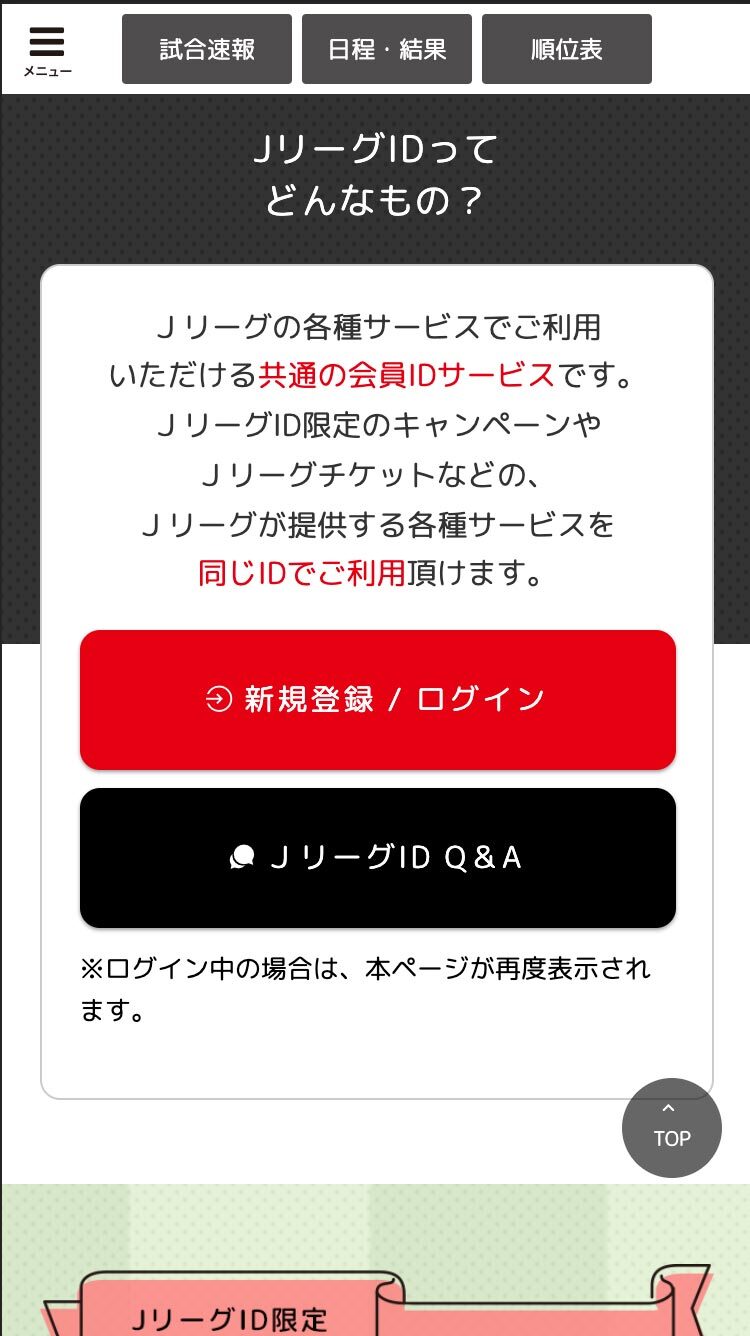The height and width of the screenshot is (1336, 750).
Task: Jump back to TOP of page
Action: pyautogui.click(x=671, y=1127)
